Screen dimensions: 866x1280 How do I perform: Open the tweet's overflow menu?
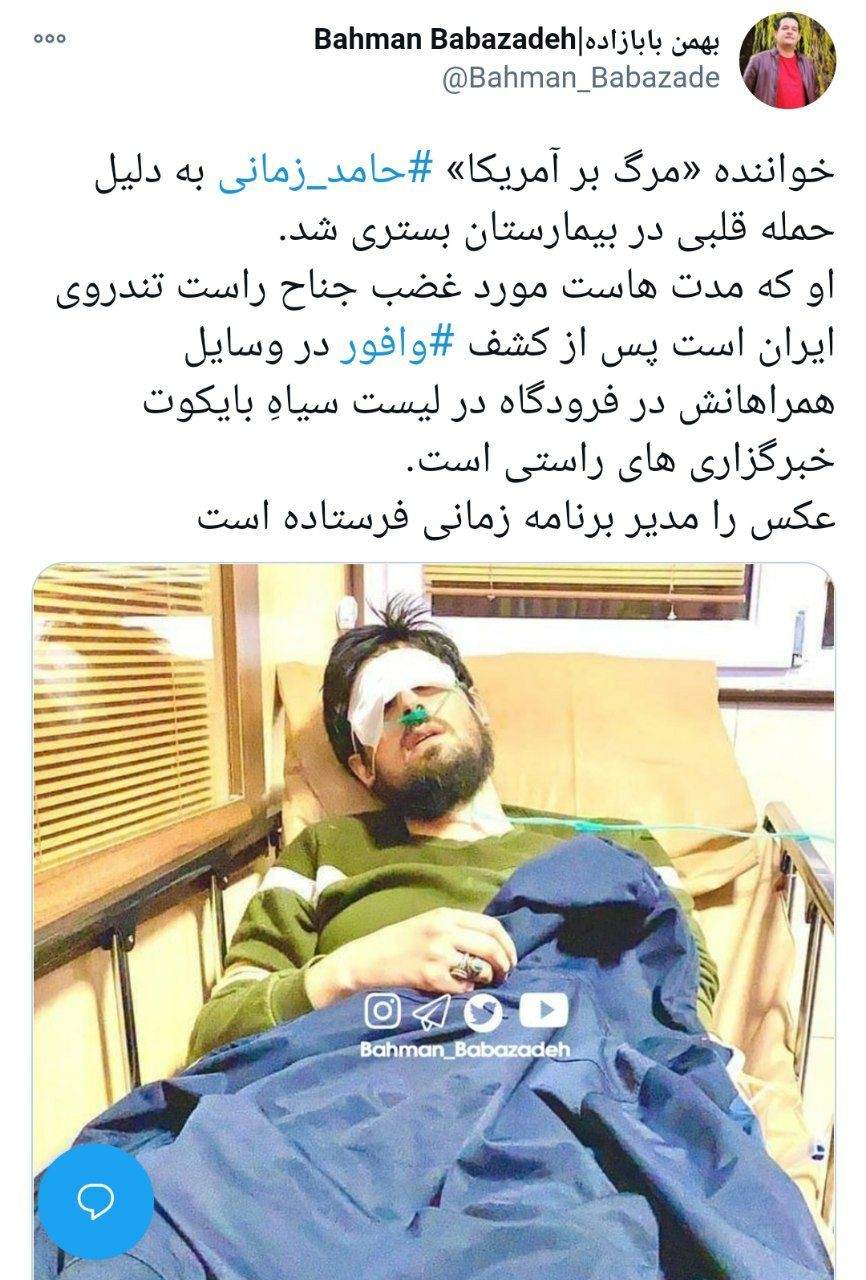click(x=49, y=39)
